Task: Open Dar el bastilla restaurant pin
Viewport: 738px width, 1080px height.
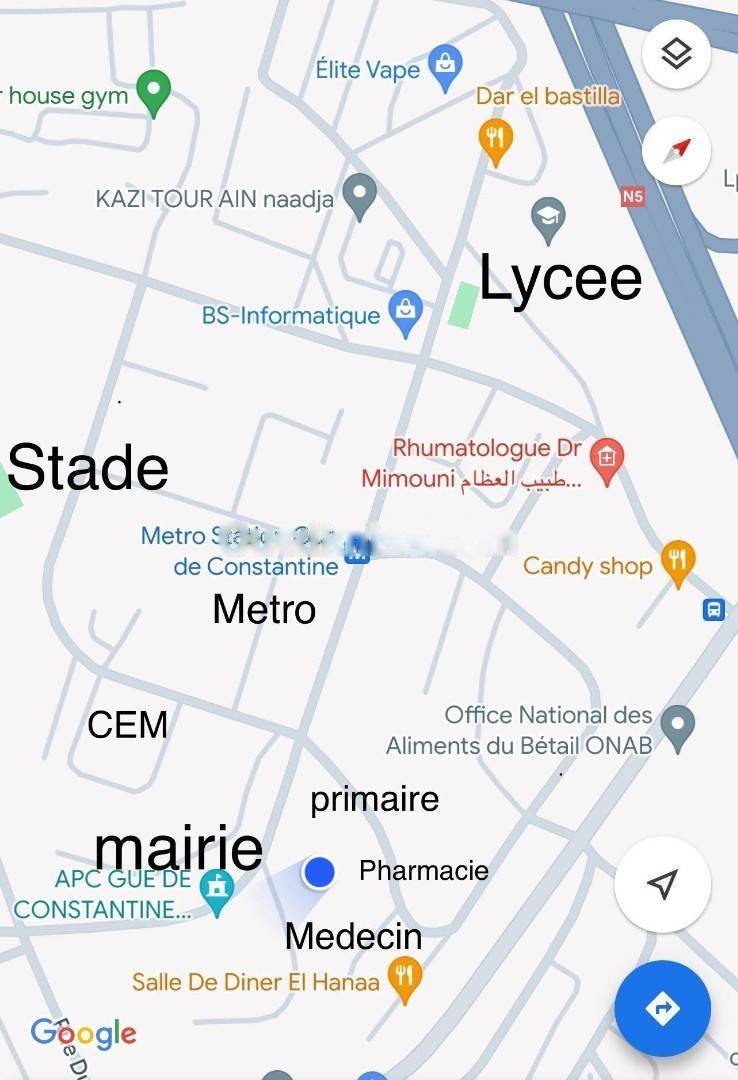Action: pyautogui.click(x=495, y=139)
